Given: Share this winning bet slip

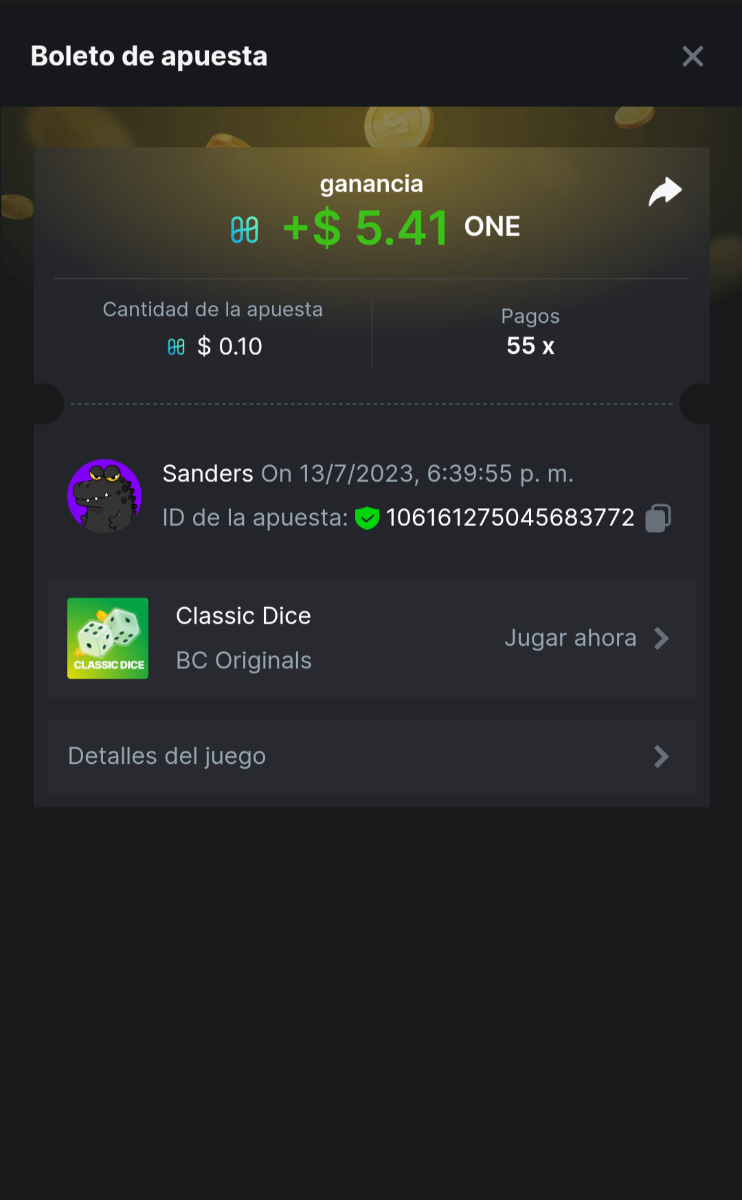Looking at the screenshot, I should pyautogui.click(x=665, y=192).
